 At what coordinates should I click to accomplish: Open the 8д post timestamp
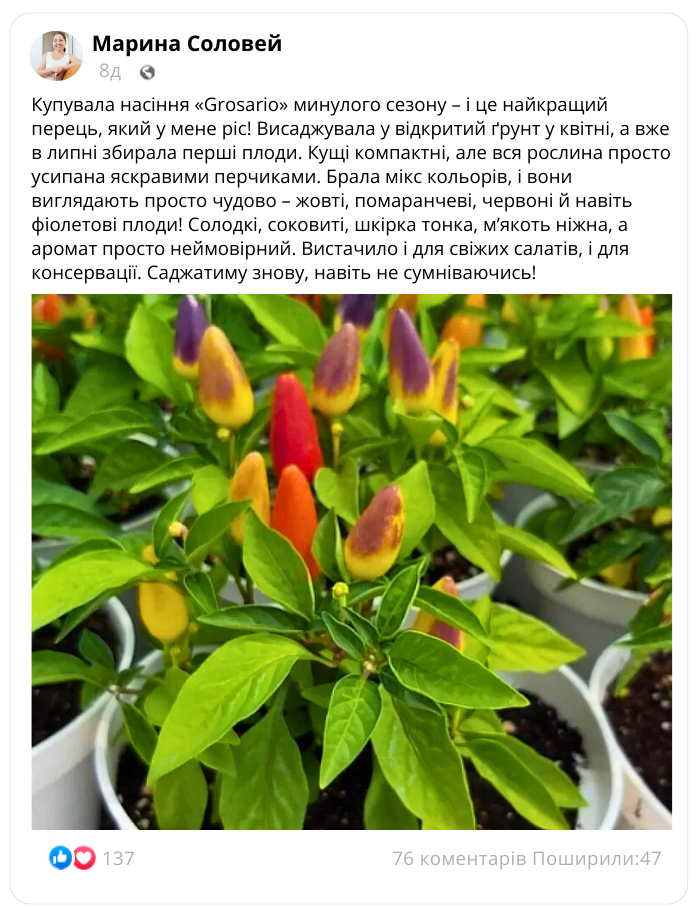coord(110,72)
